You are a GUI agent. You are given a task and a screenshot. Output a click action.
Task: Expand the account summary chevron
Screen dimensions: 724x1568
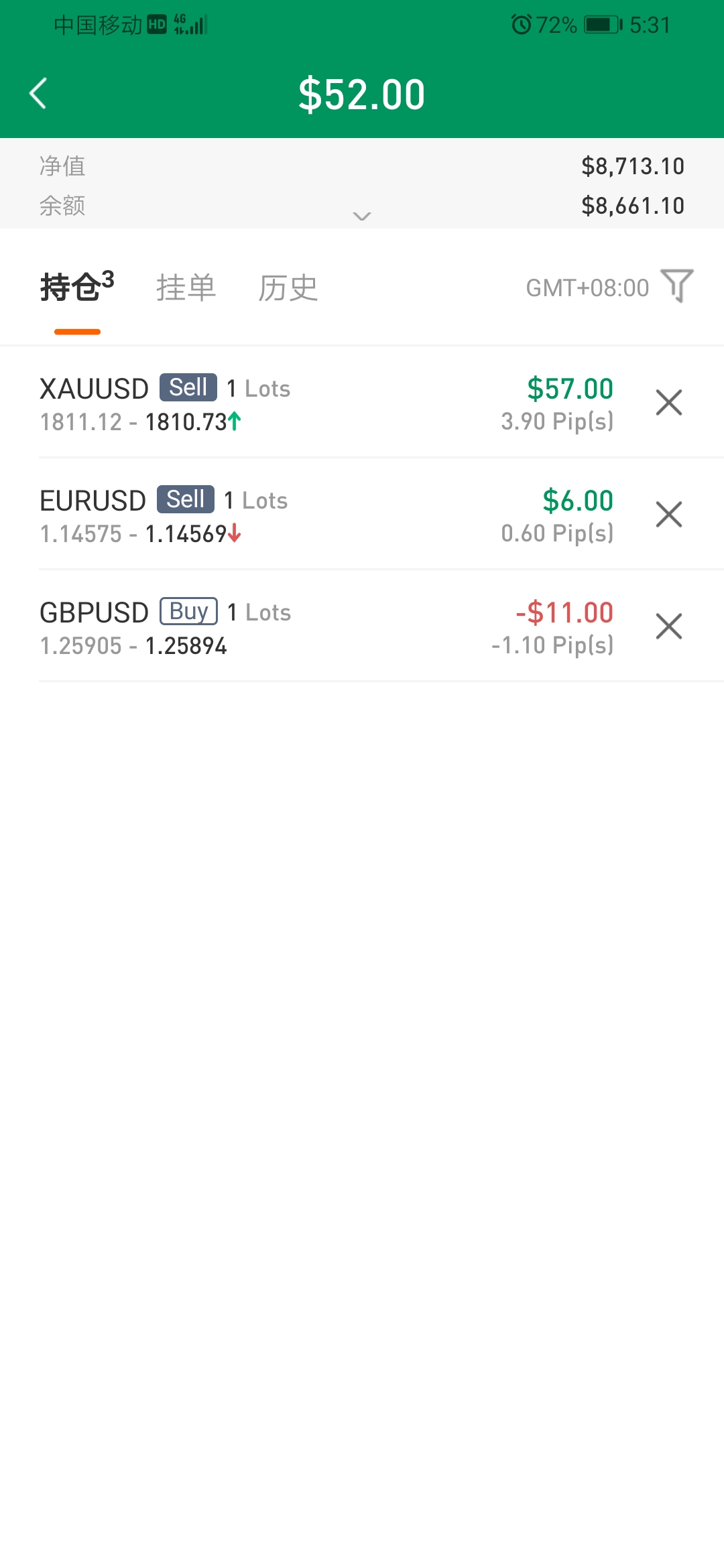click(362, 216)
